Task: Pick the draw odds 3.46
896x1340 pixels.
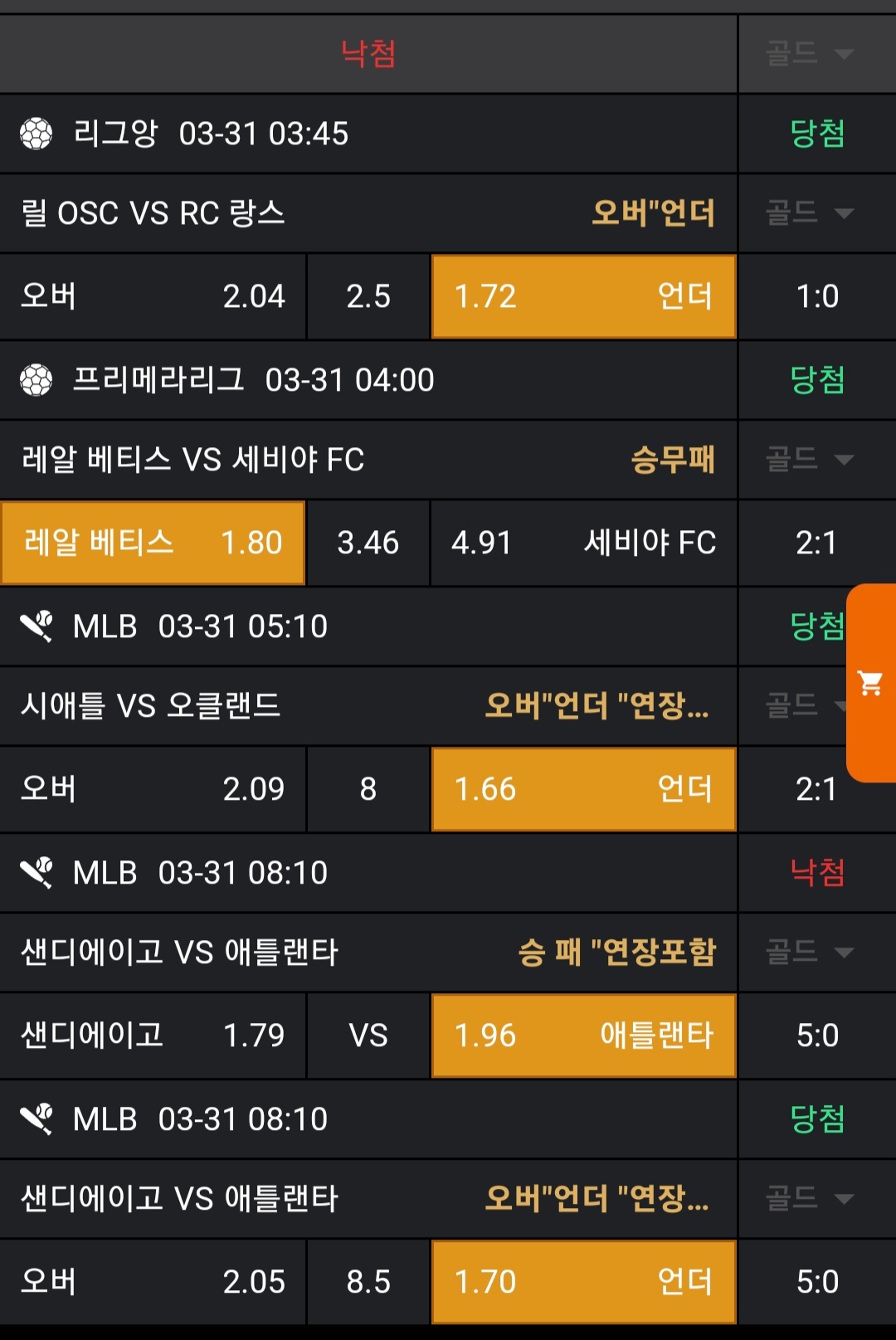Action: coord(368,543)
